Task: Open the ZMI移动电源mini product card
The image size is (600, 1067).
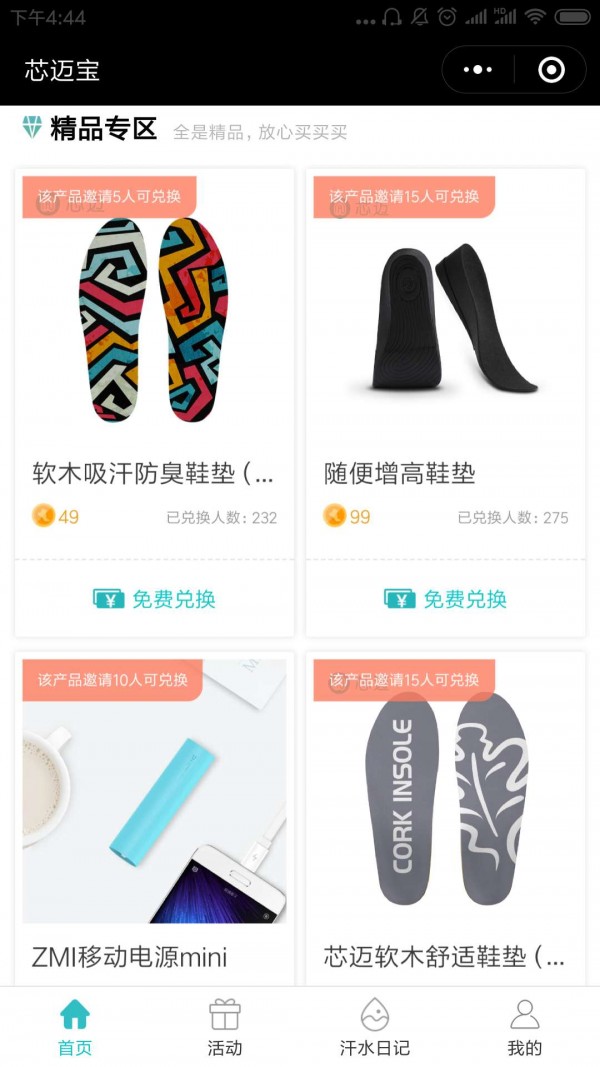Action: click(154, 819)
